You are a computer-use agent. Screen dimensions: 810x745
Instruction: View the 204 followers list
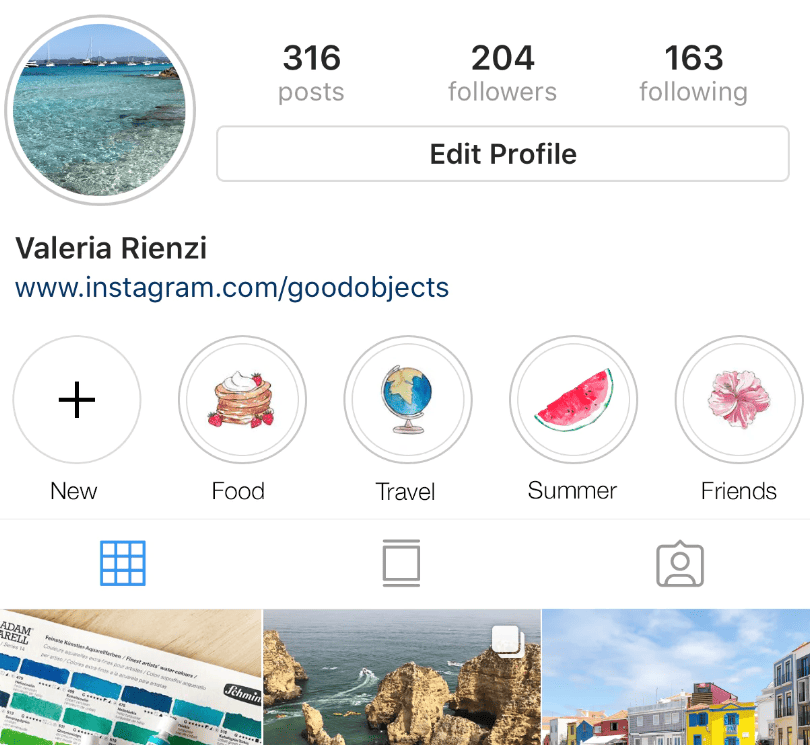pos(502,73)
